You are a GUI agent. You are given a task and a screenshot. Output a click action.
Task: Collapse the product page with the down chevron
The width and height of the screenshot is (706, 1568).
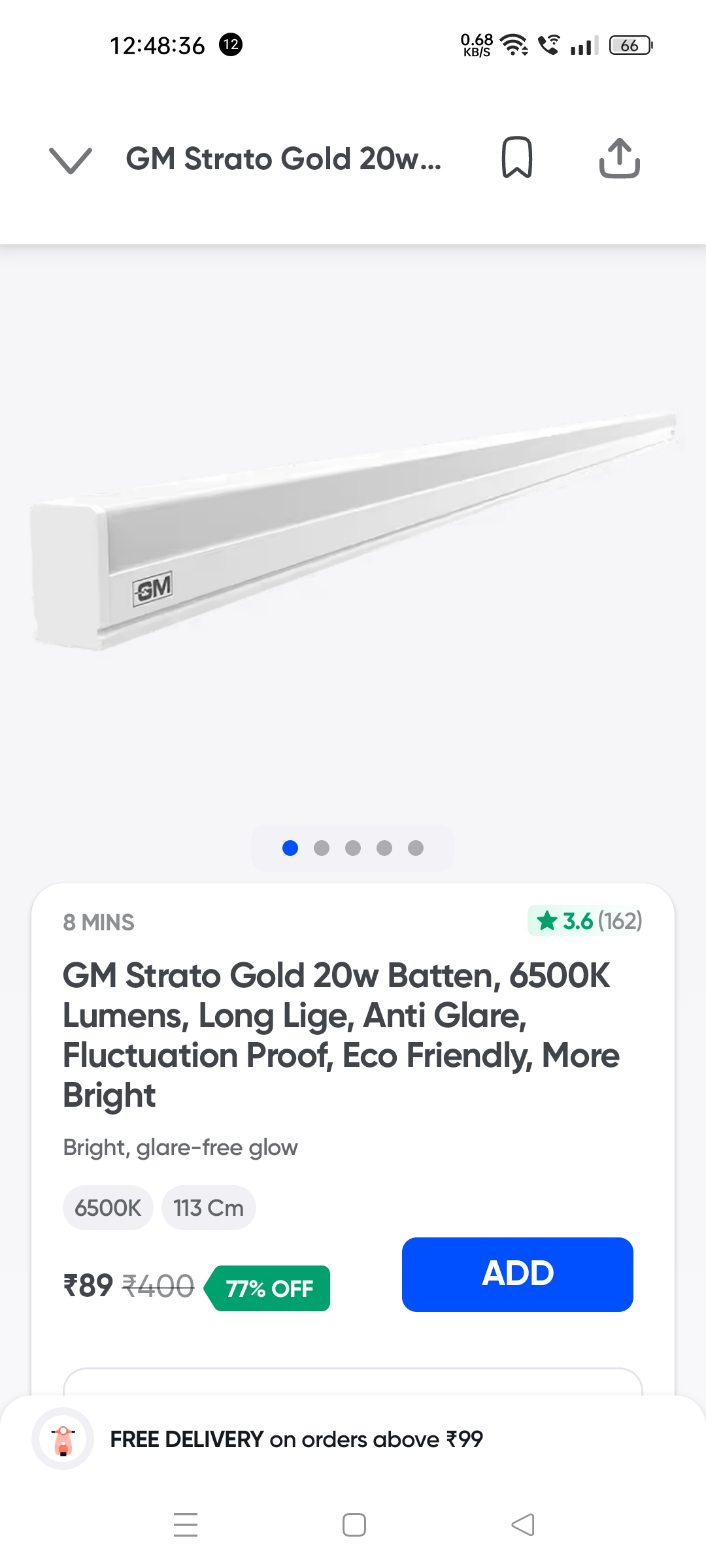click(x=70, y=159)
